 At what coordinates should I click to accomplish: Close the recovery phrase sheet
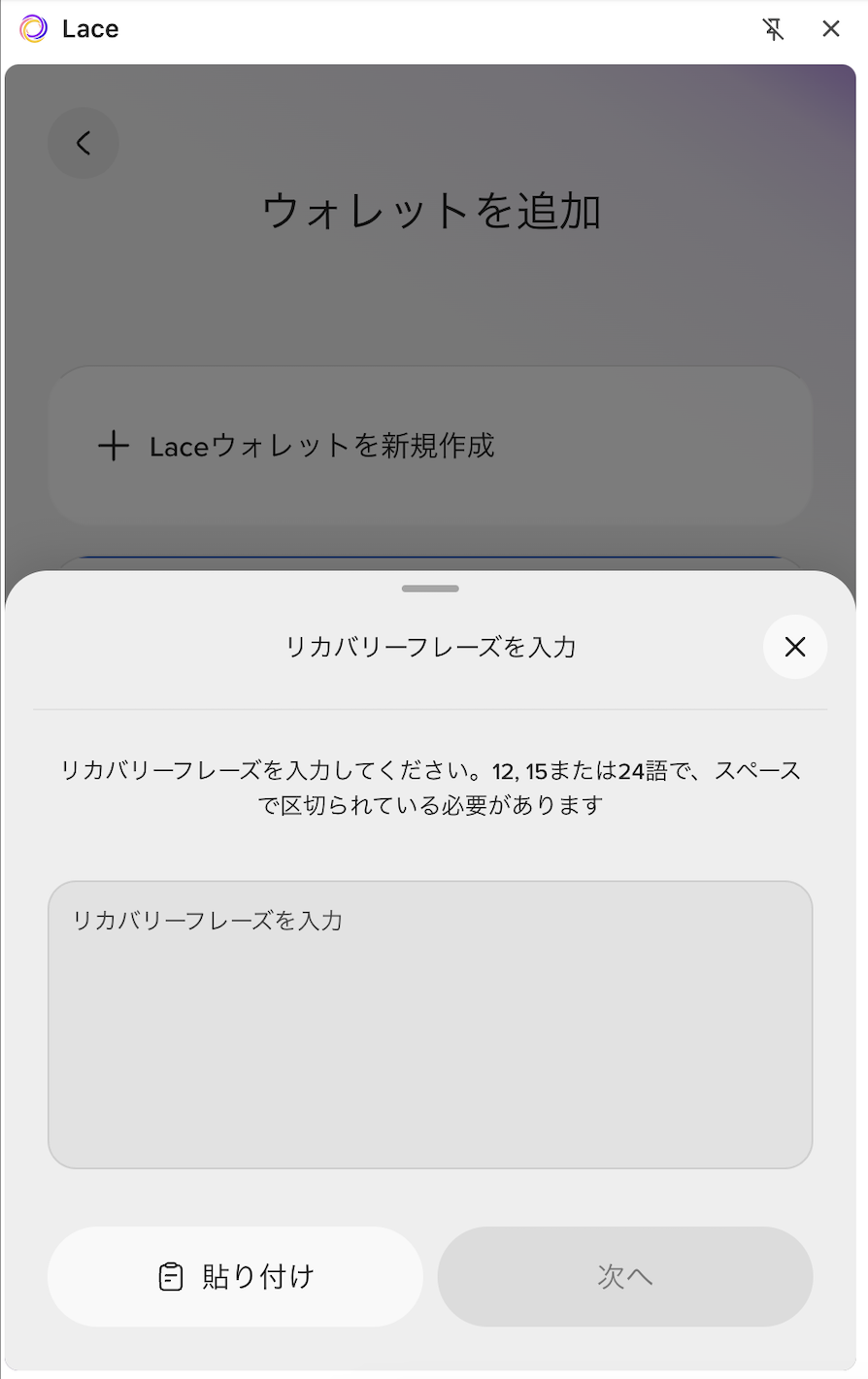(x=794, y=647)
